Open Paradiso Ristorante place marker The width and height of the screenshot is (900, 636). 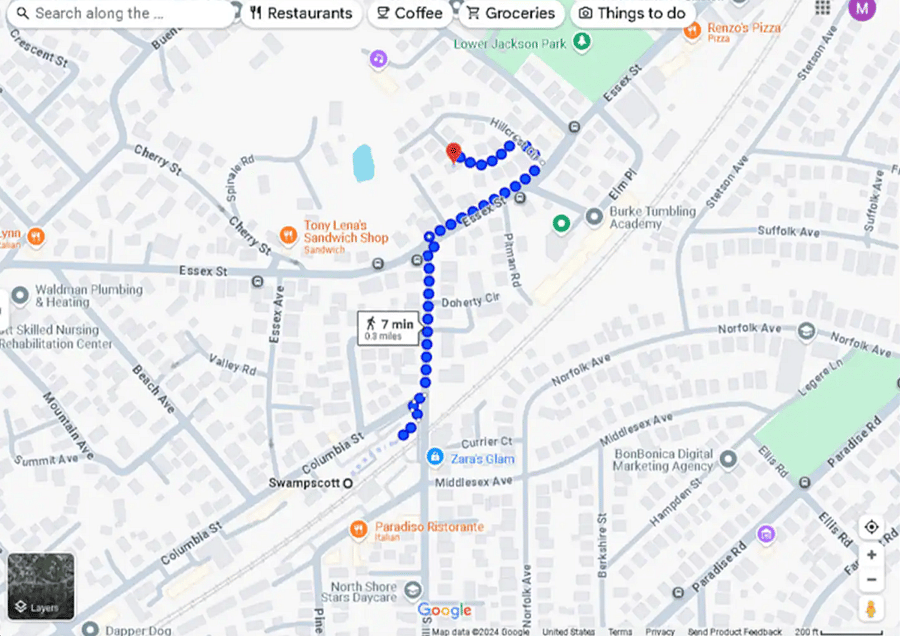tap(358, 527)
